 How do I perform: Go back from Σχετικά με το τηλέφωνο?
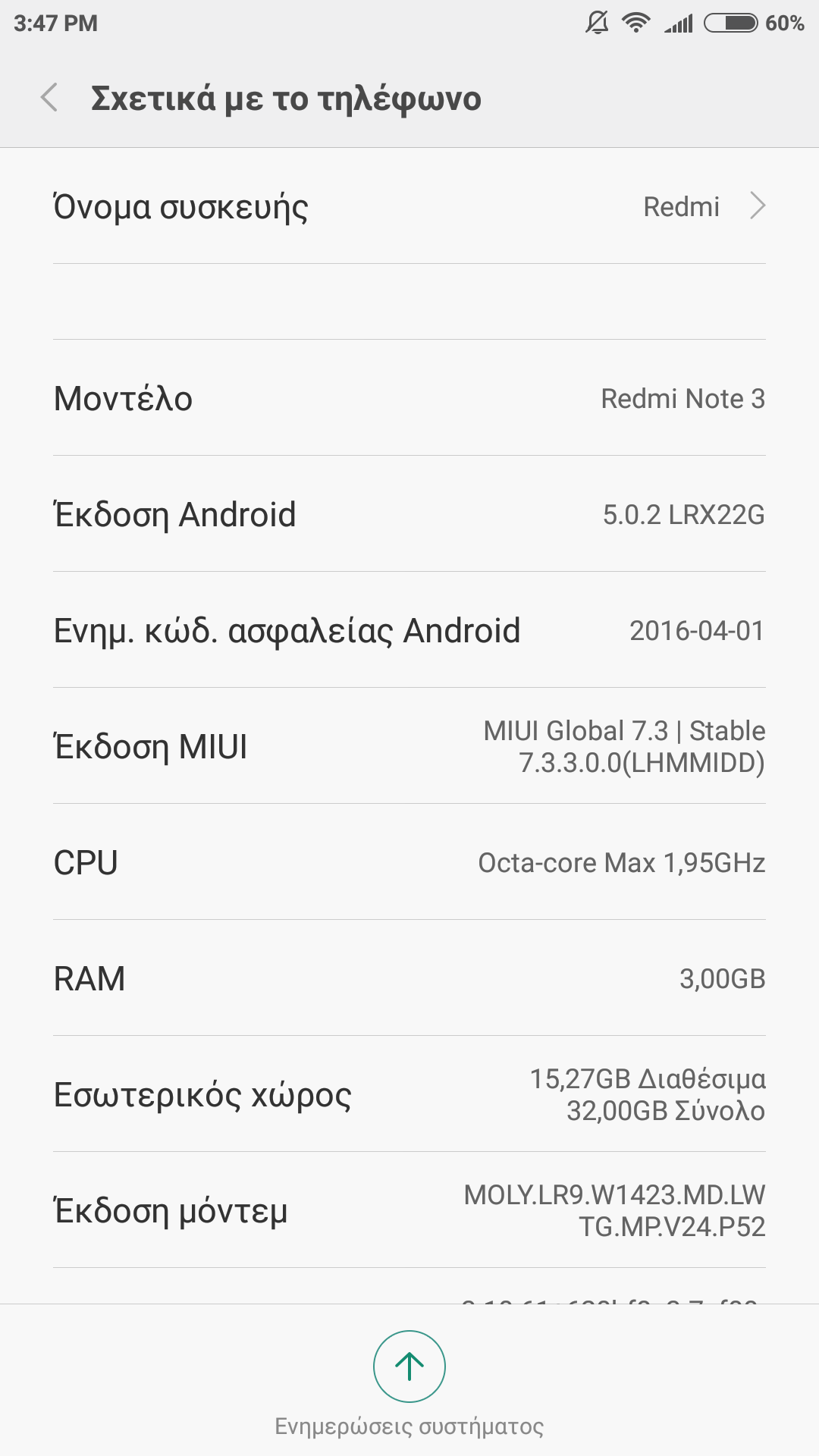pyautogui.click(x=50, y=98)
